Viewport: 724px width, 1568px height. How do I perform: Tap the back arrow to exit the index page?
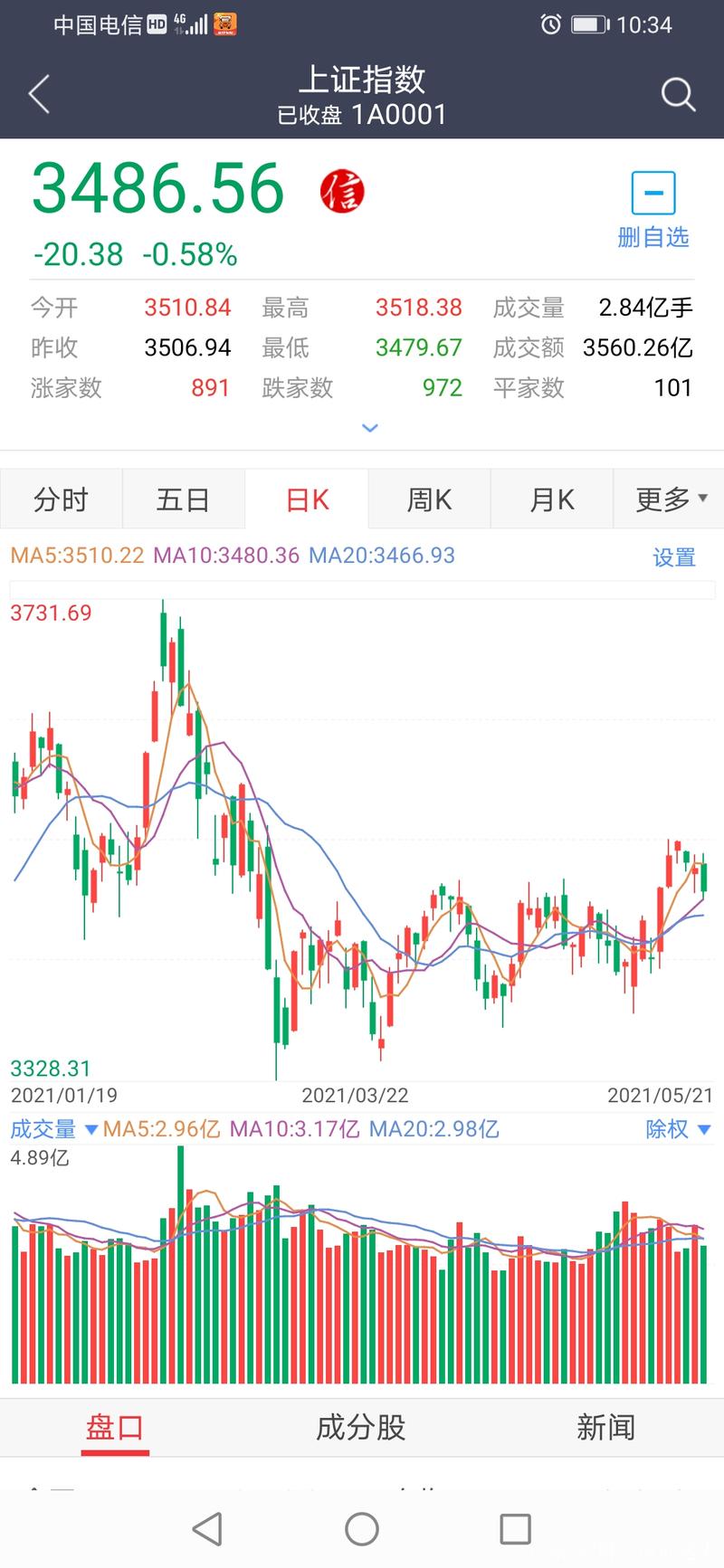38,93
